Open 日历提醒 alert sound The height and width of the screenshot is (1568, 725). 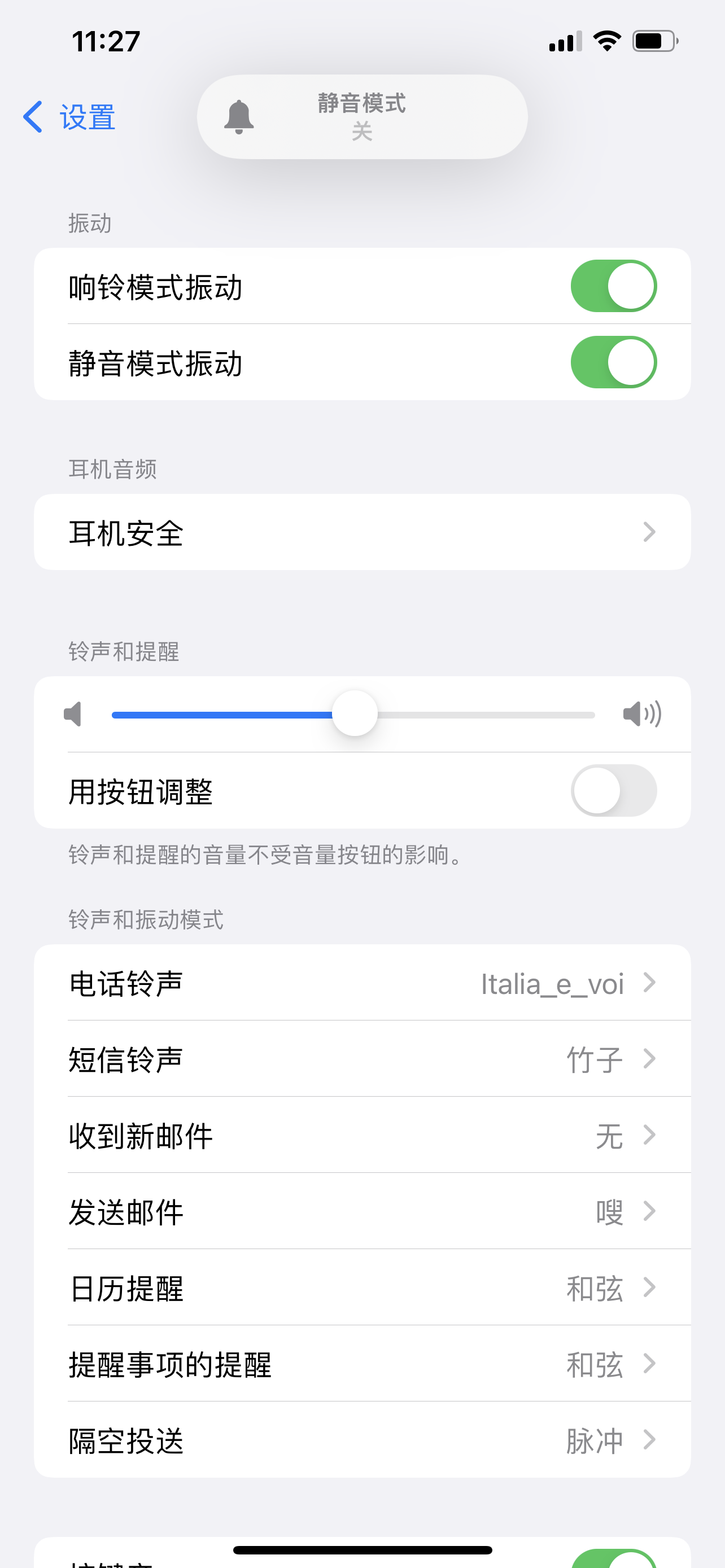coord(362,1287)
